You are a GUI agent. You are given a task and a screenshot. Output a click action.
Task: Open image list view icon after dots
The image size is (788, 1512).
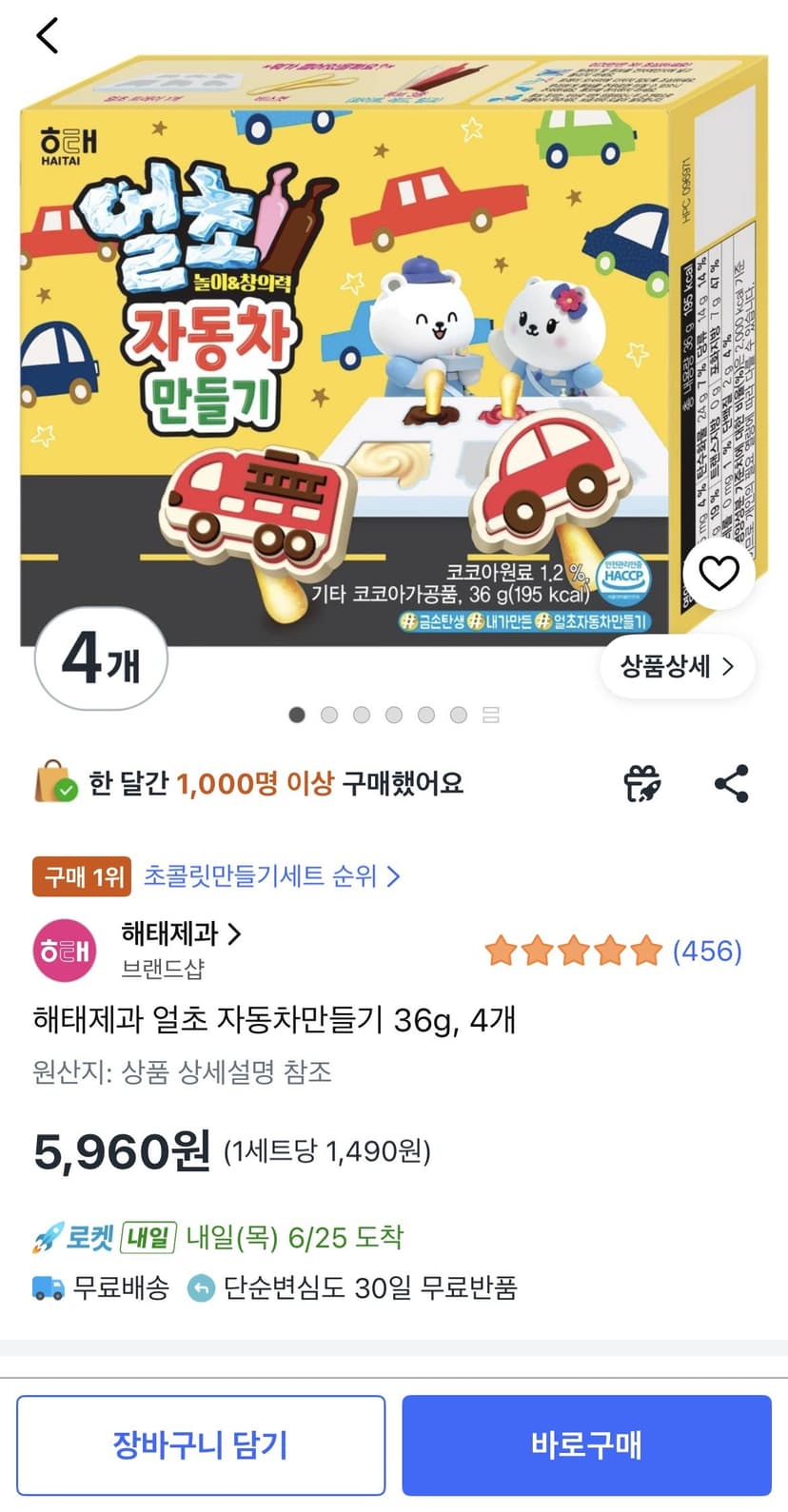coord(491,715)
